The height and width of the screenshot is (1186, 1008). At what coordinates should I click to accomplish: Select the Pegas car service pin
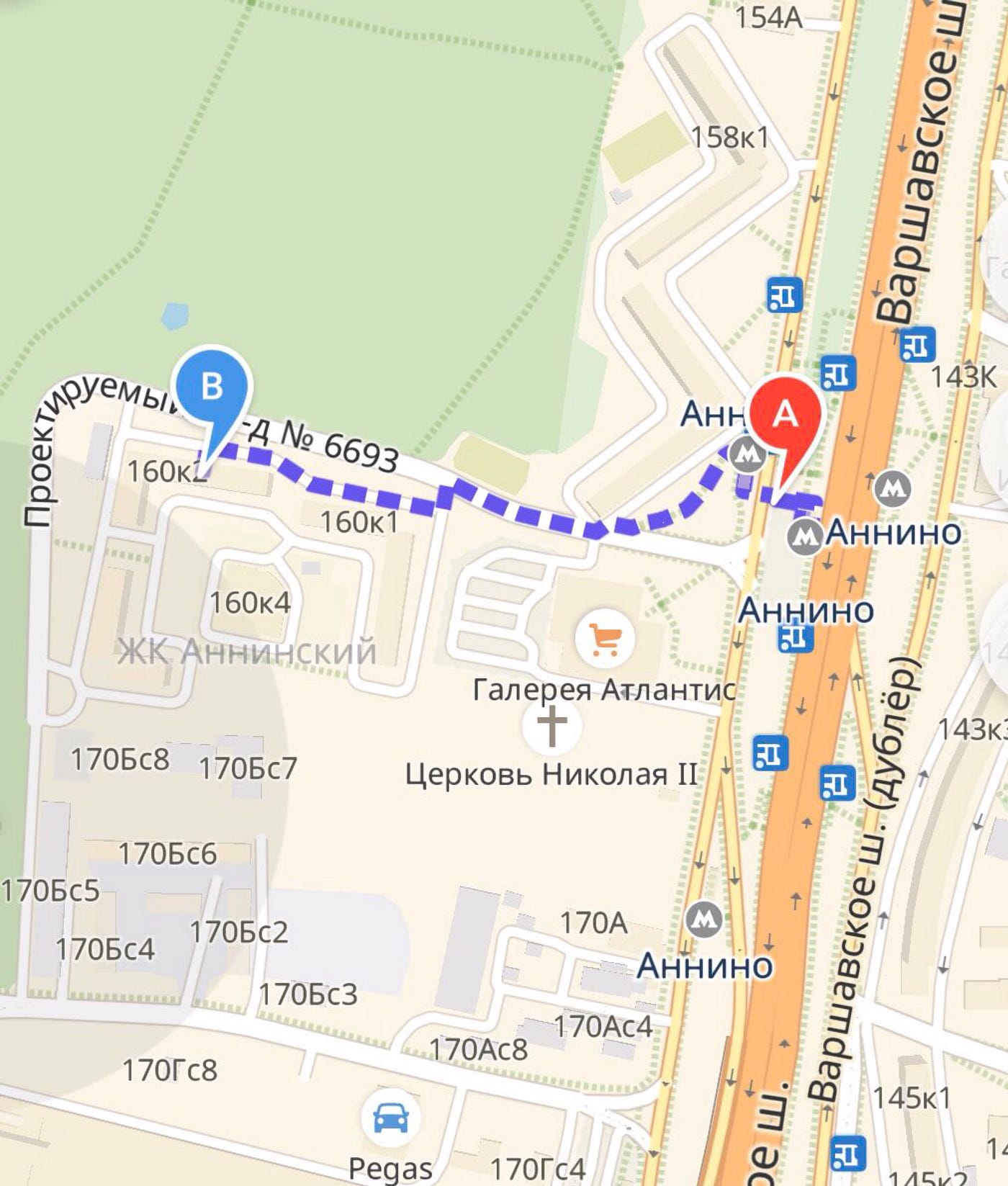coord(391,1118)
